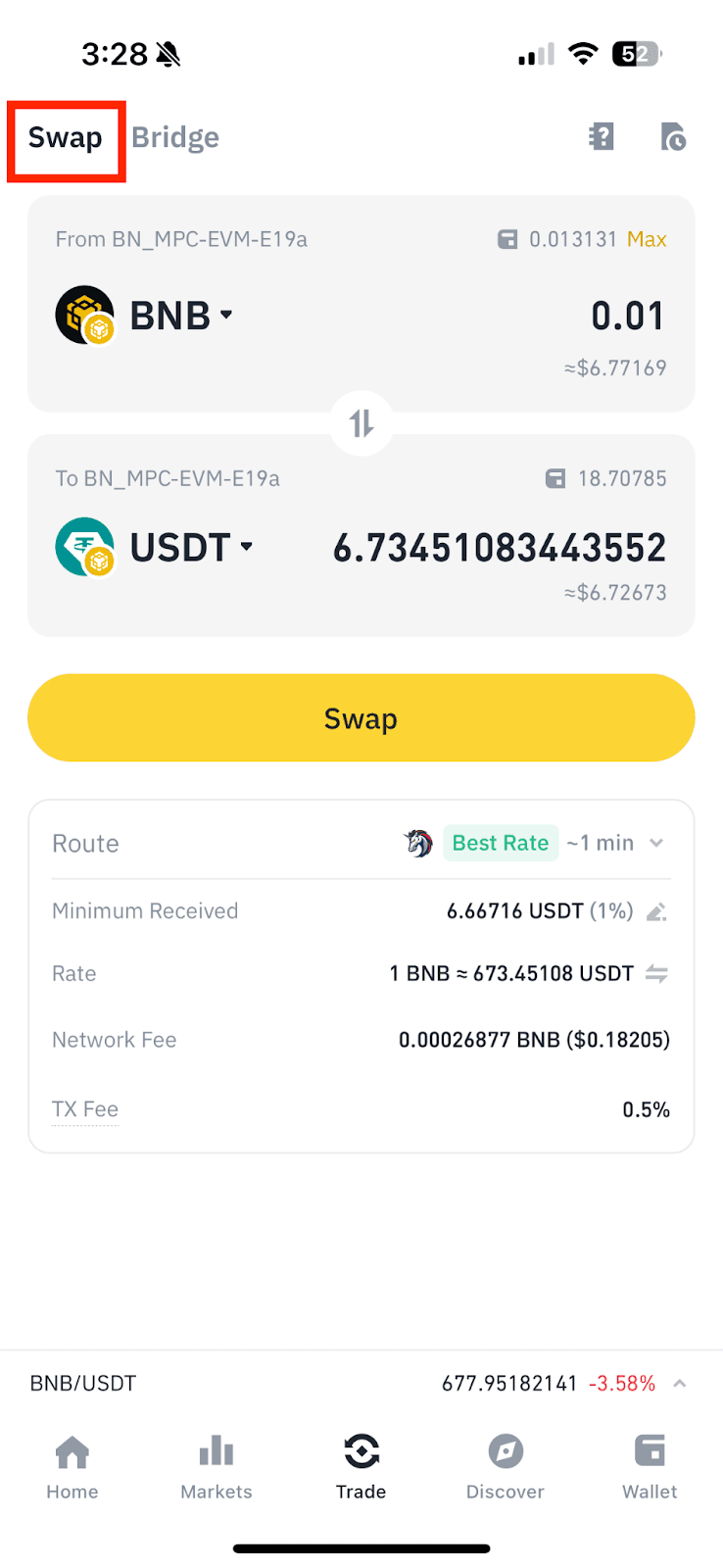Open the USDT token selector
723x1568 pixels.
point(192,547)
